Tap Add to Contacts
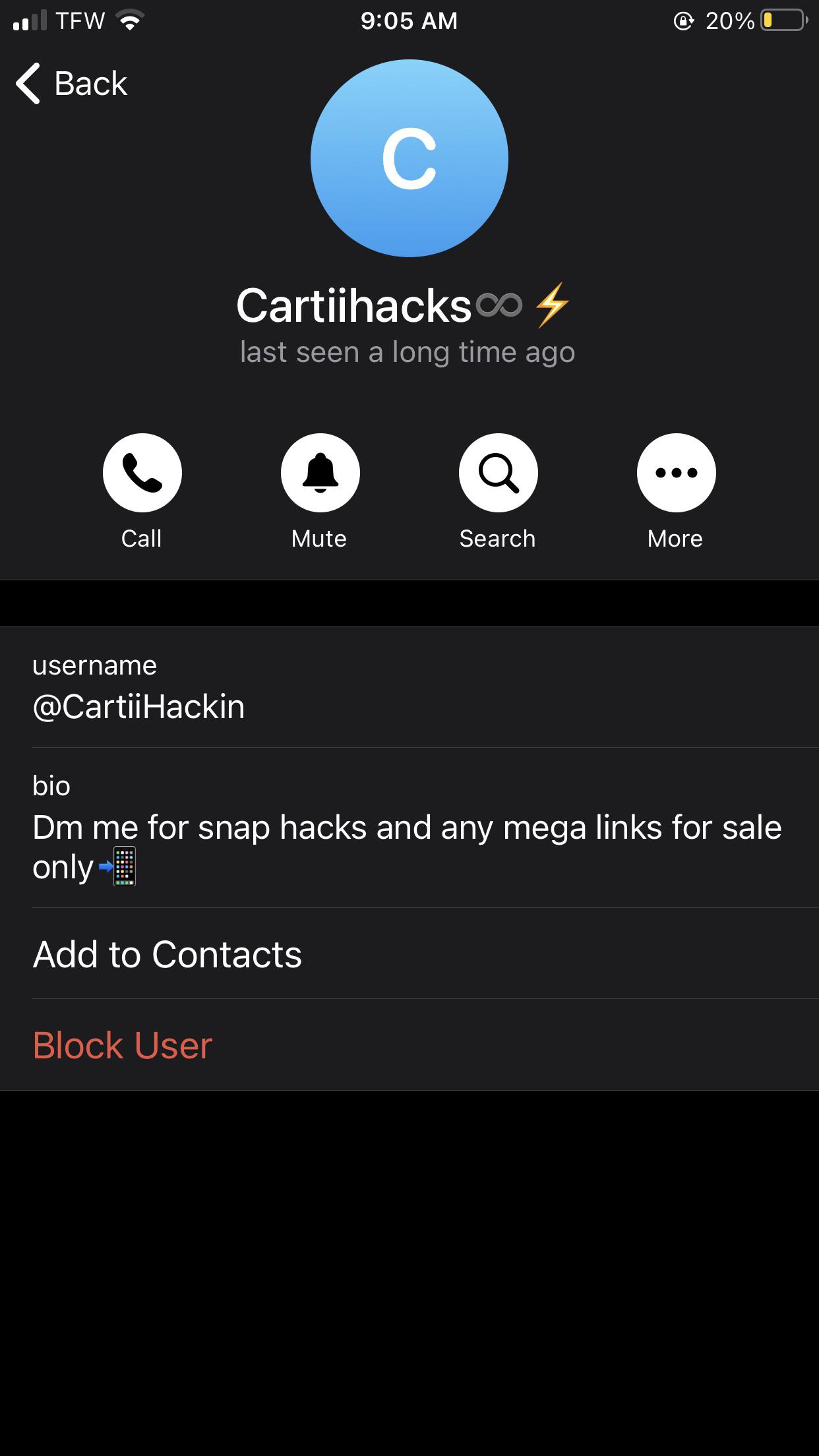819x1456 pixels. (167, 954)
